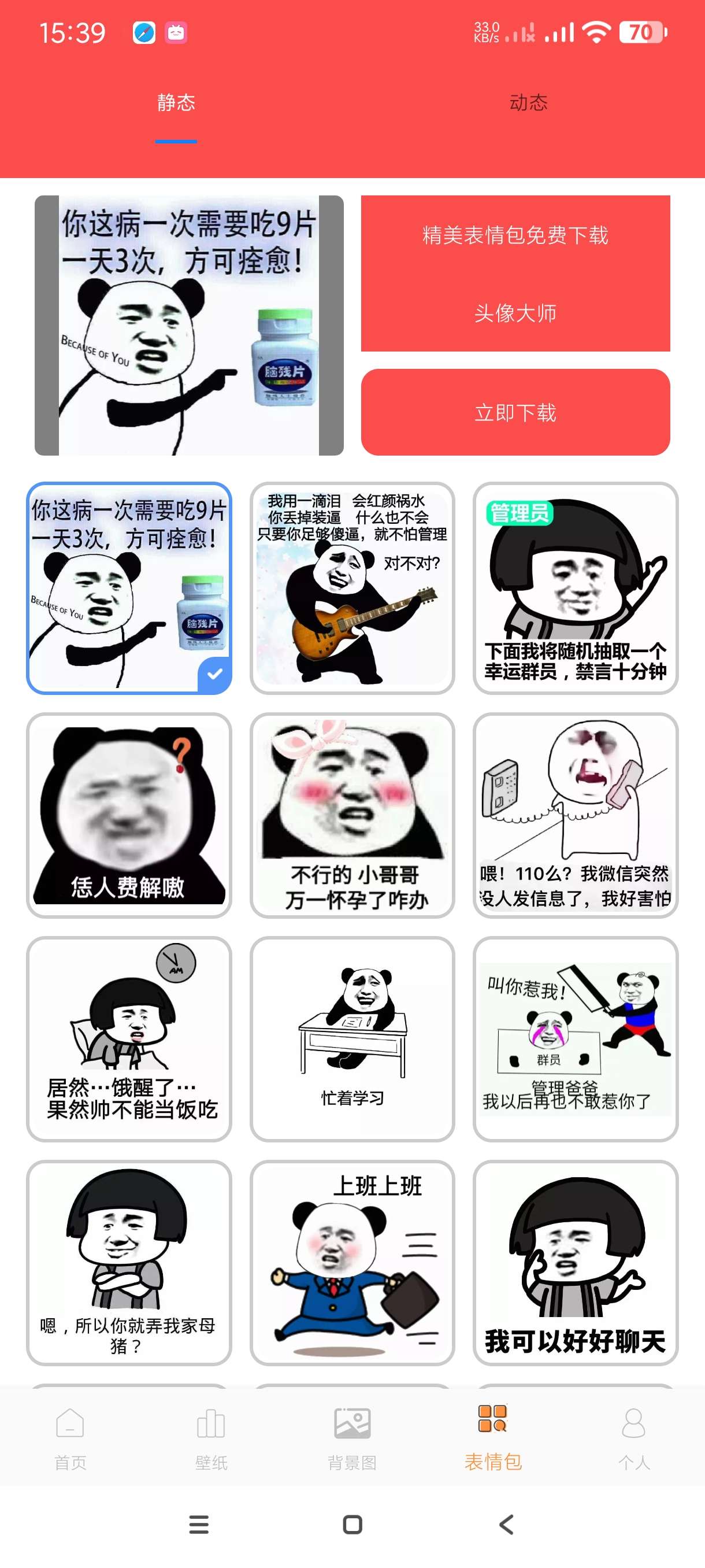Tap the 立即下载 button
Viewport: 705px width, 1568px height.
pyautogui.click(x=515, y=412)
